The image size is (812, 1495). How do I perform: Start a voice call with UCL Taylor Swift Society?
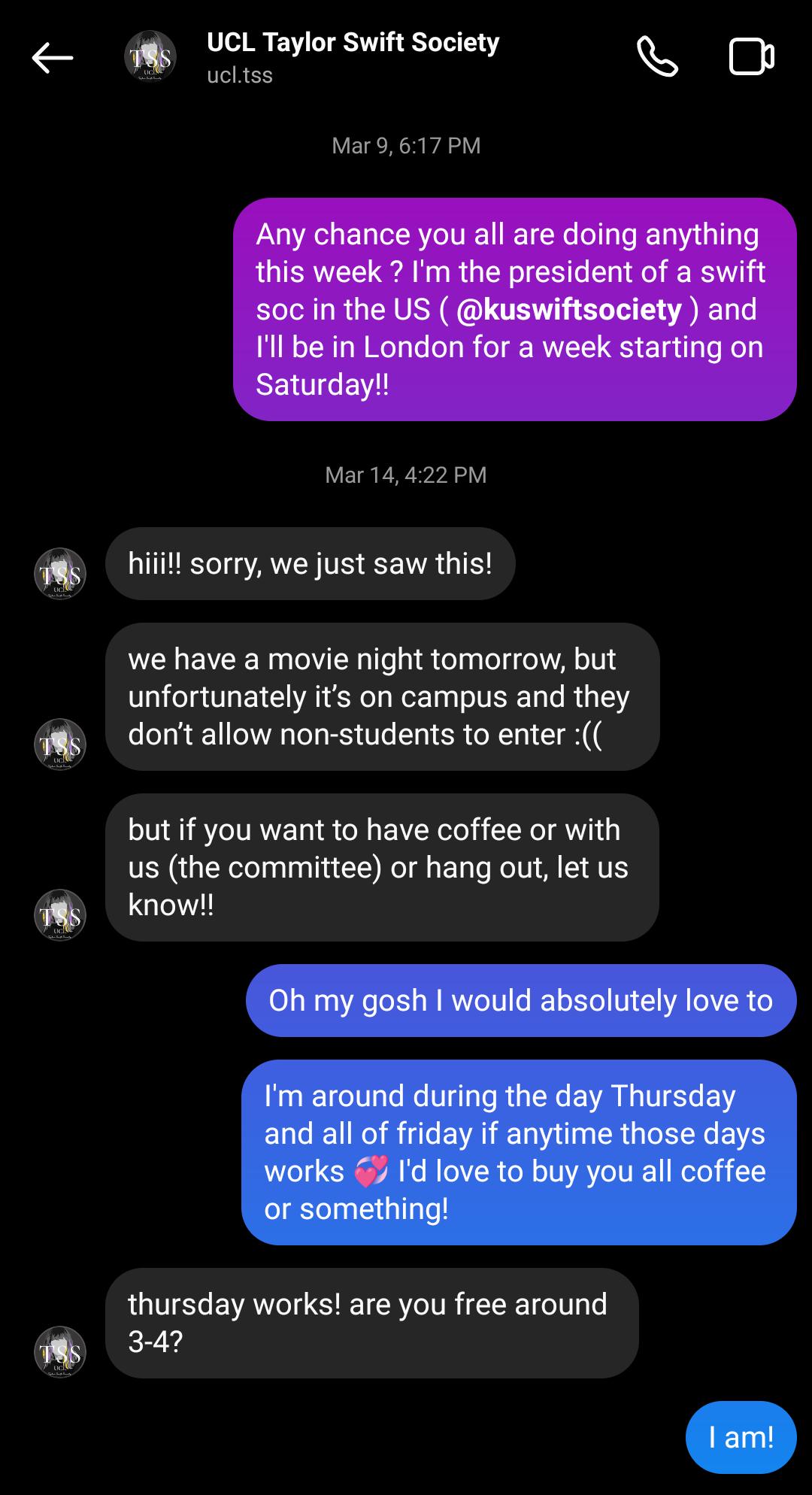pos(657,57)
